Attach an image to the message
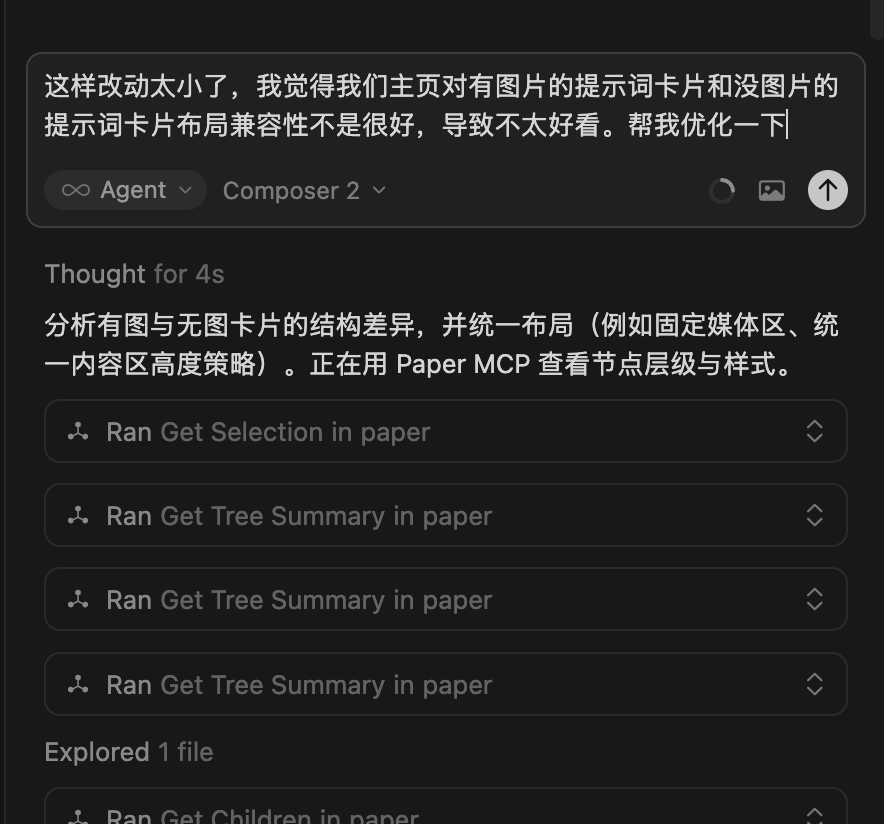This screenshot has height=824, width=884. 772,190
